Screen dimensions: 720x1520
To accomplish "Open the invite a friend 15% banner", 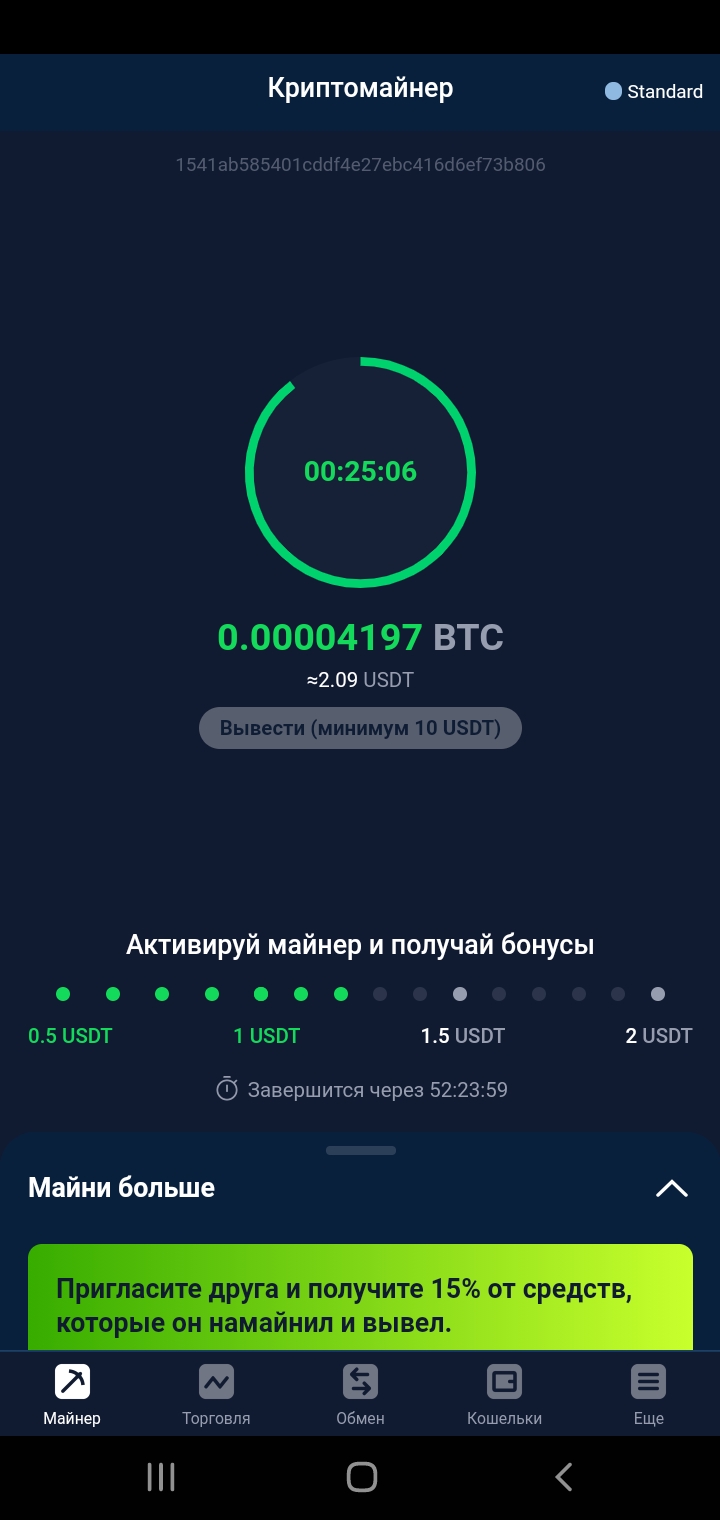I will pyautogui.click(x=360, y=1300).
